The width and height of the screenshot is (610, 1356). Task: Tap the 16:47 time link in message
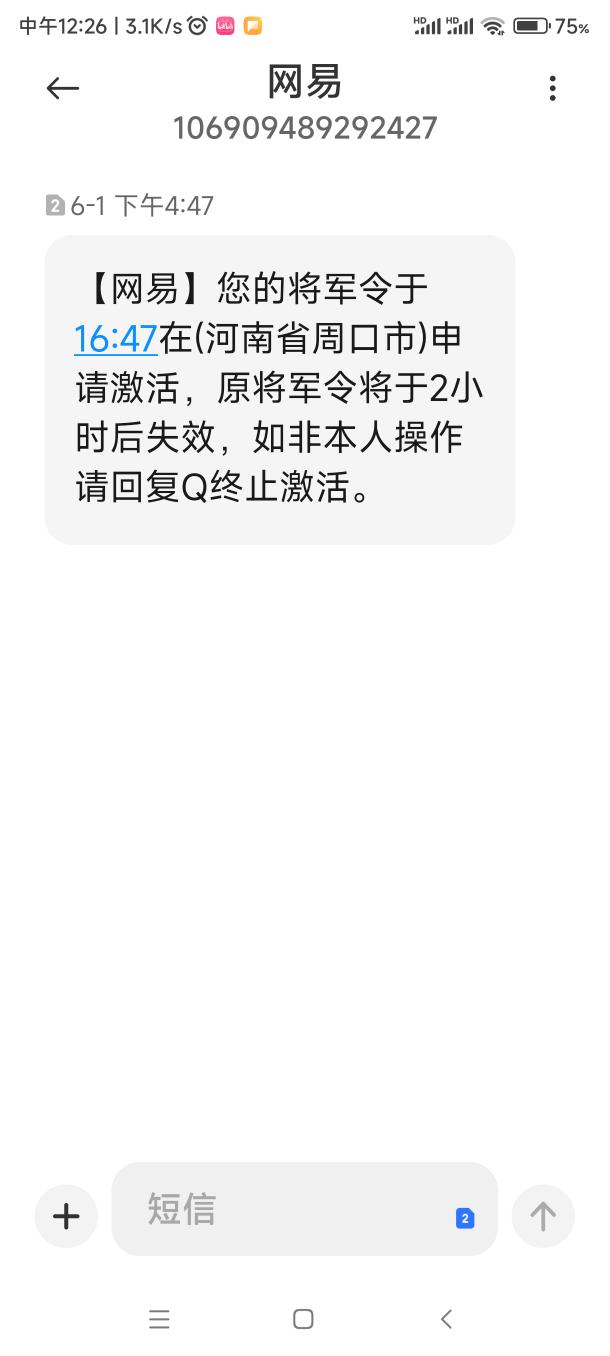[x=116, y=340]
